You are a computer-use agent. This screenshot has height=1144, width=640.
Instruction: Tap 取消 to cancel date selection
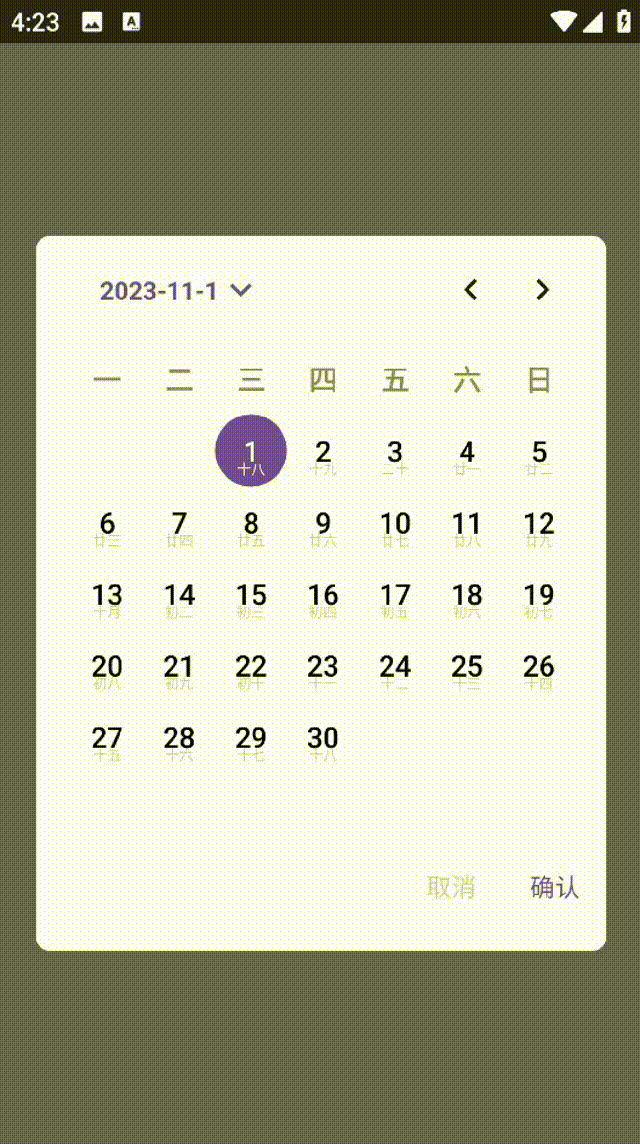(450, 887)
